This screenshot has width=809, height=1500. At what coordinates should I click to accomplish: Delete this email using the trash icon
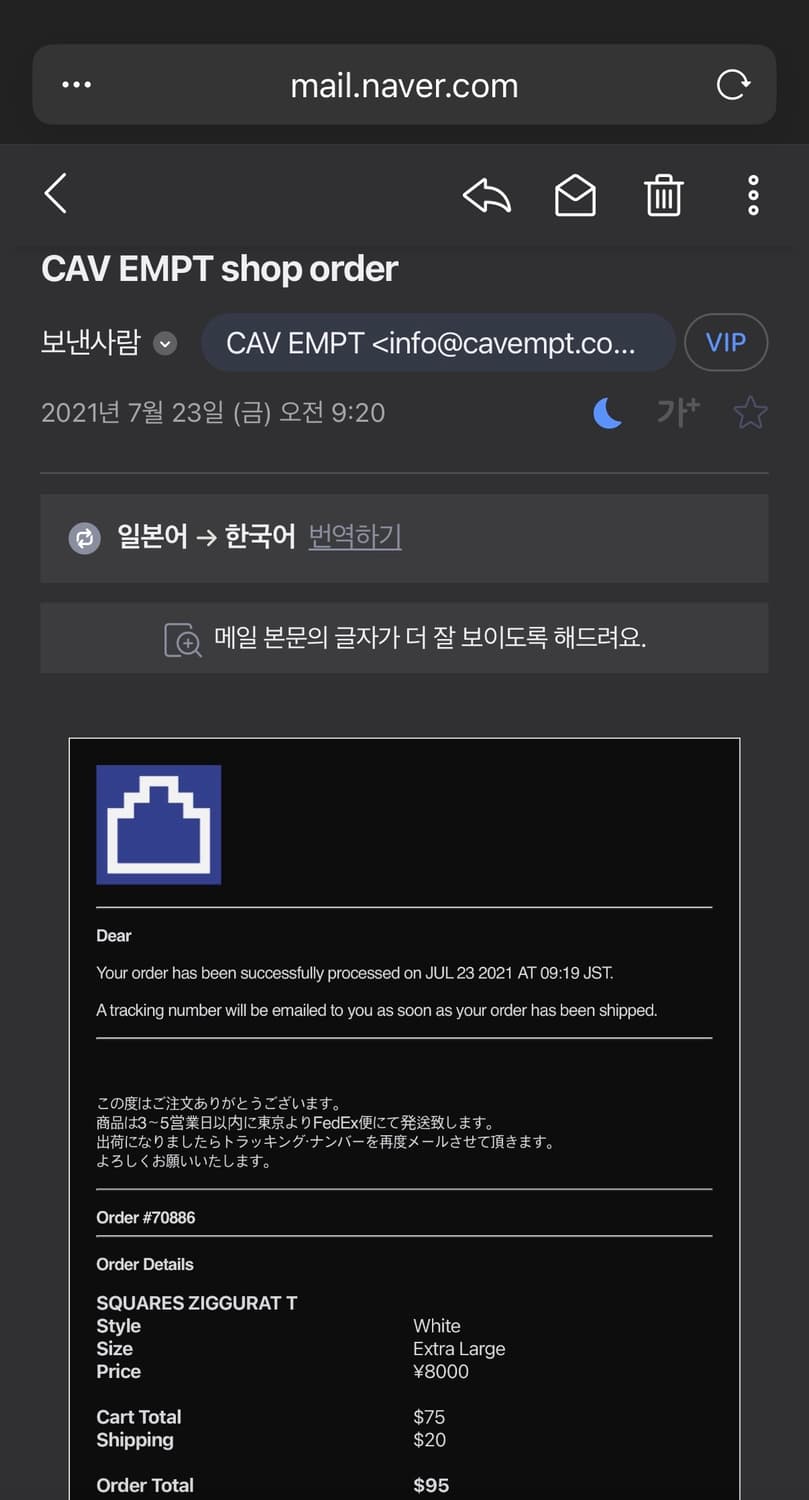tap(663, 195)
